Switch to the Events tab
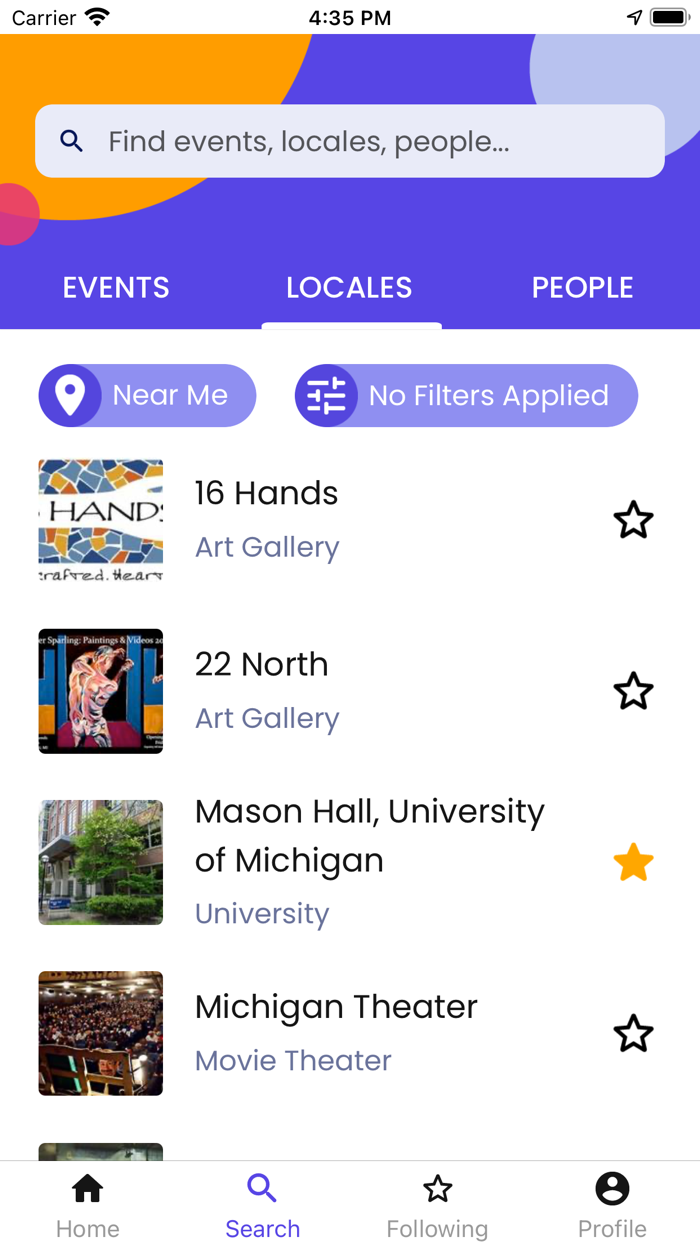Viewport: 700px width, 1244px height. coord(116,288)
